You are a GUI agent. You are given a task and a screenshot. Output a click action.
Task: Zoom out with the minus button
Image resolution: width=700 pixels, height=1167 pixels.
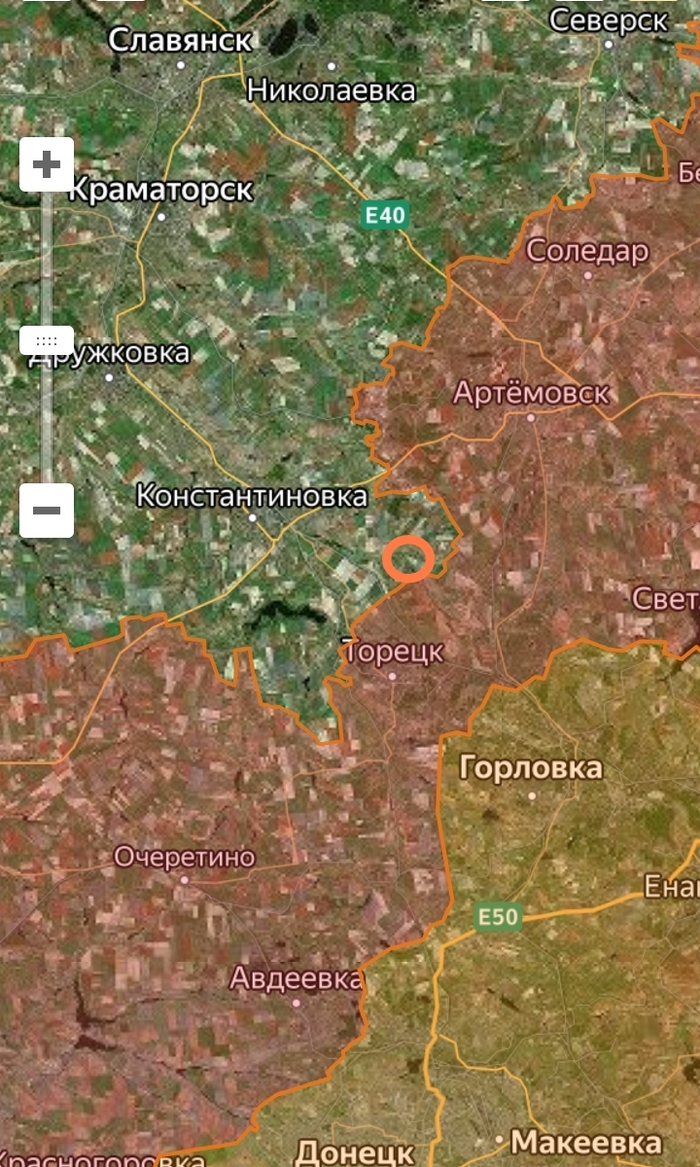pyautogui.click(x=46, y=510)
